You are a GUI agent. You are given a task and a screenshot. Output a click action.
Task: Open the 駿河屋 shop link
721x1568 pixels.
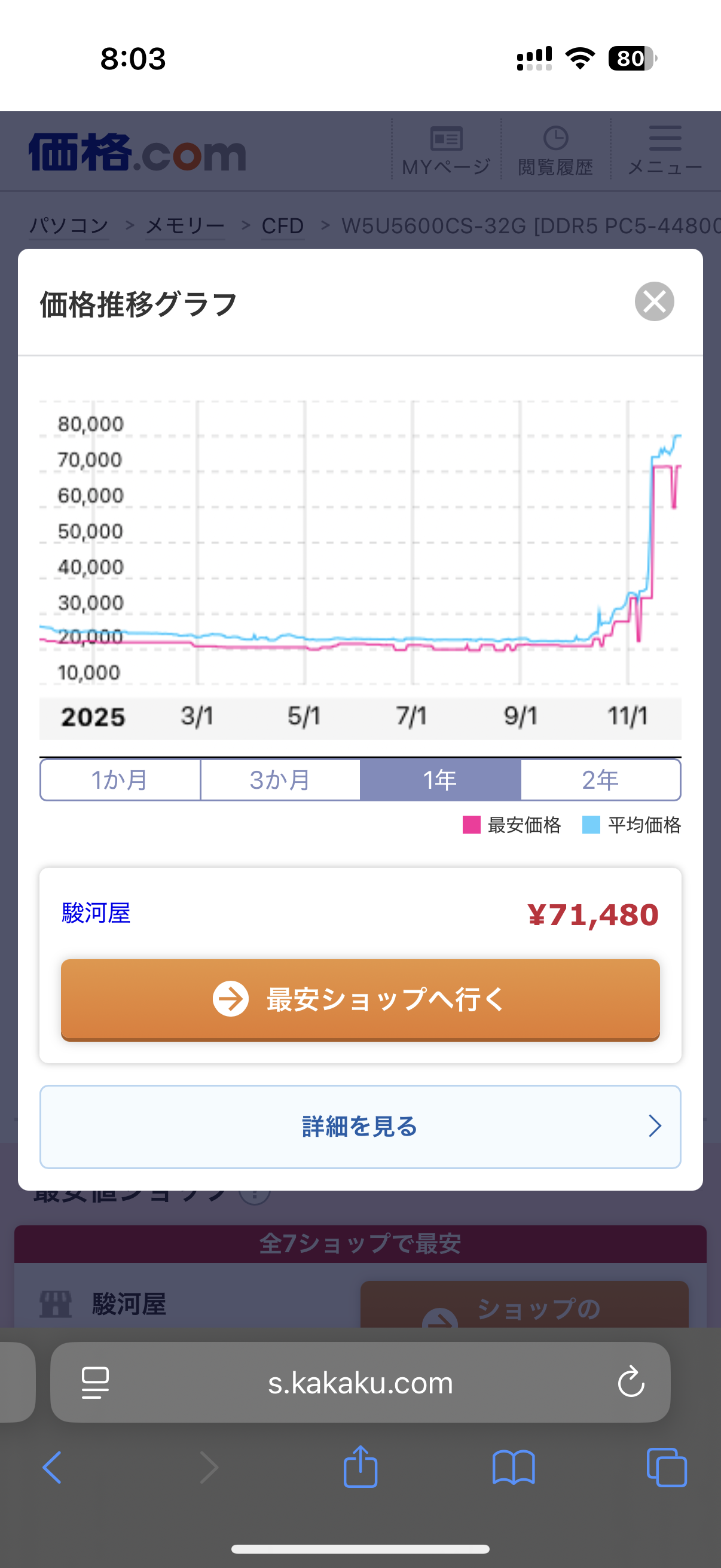coord(96,913)
